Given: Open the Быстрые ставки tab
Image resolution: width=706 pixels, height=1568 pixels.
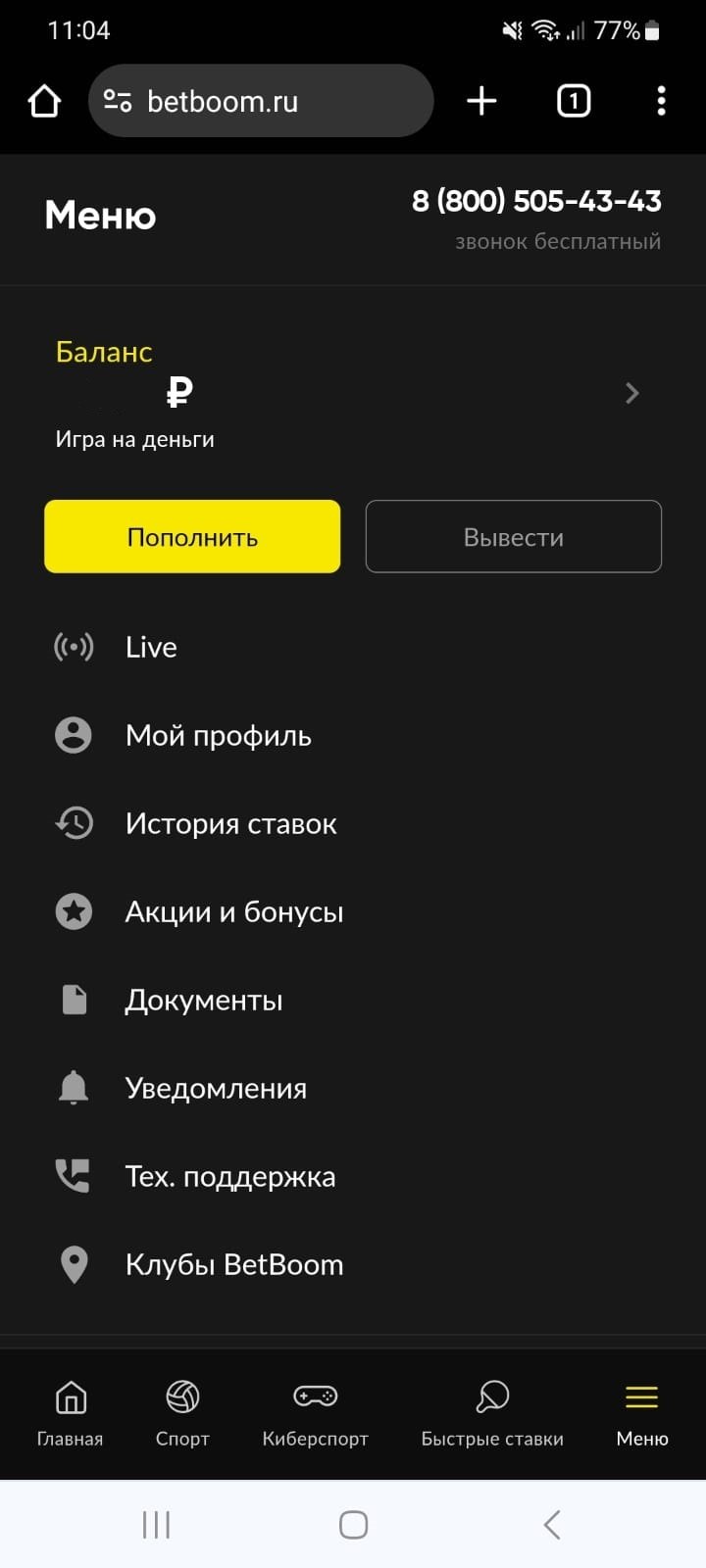Looking at the screenshot, I should tap(492, 1413).
